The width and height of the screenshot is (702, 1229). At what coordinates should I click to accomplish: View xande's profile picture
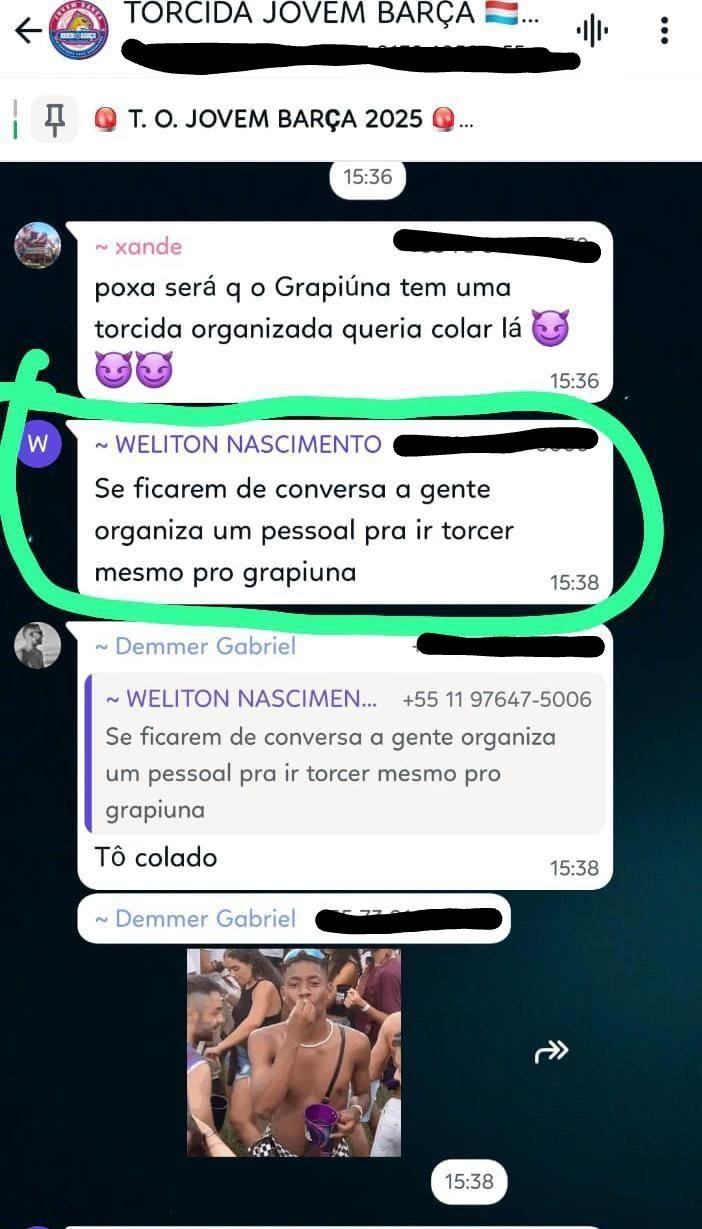click(x=37, y=245)
